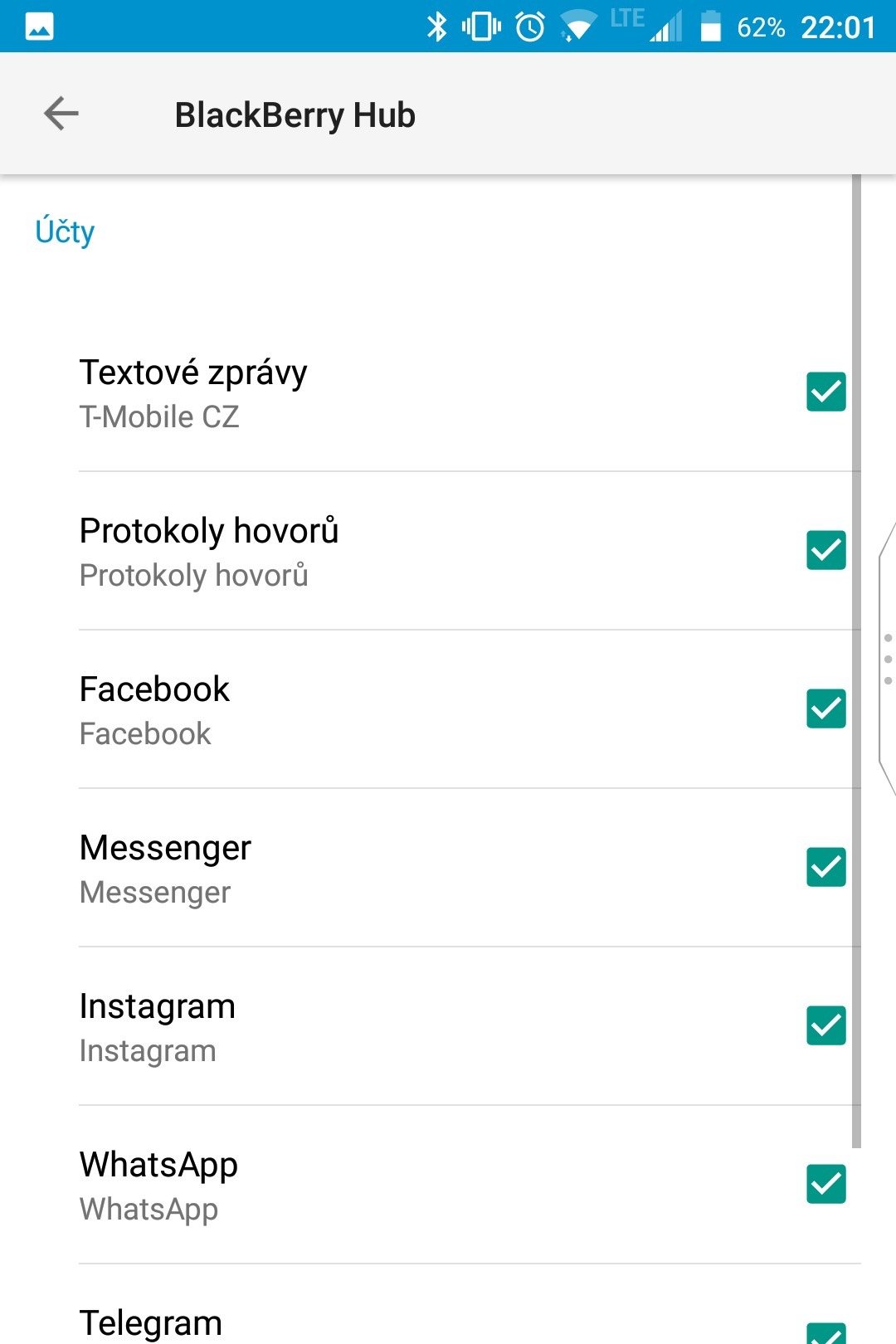Disable the Instagram account checkbox
This screenshot has width=896, height=1344.
coord(825,1025)
